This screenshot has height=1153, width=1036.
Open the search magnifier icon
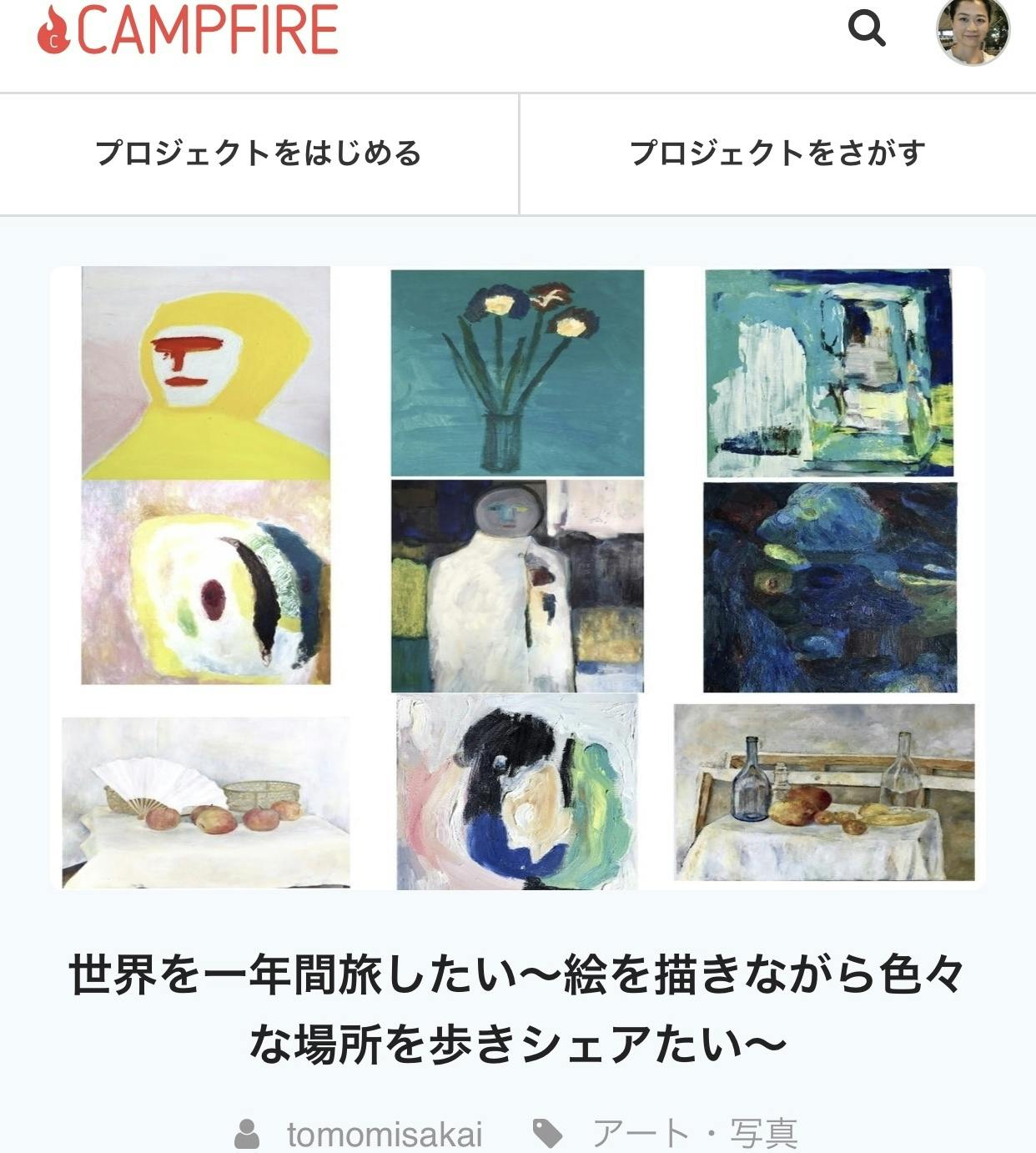(867, 30)
